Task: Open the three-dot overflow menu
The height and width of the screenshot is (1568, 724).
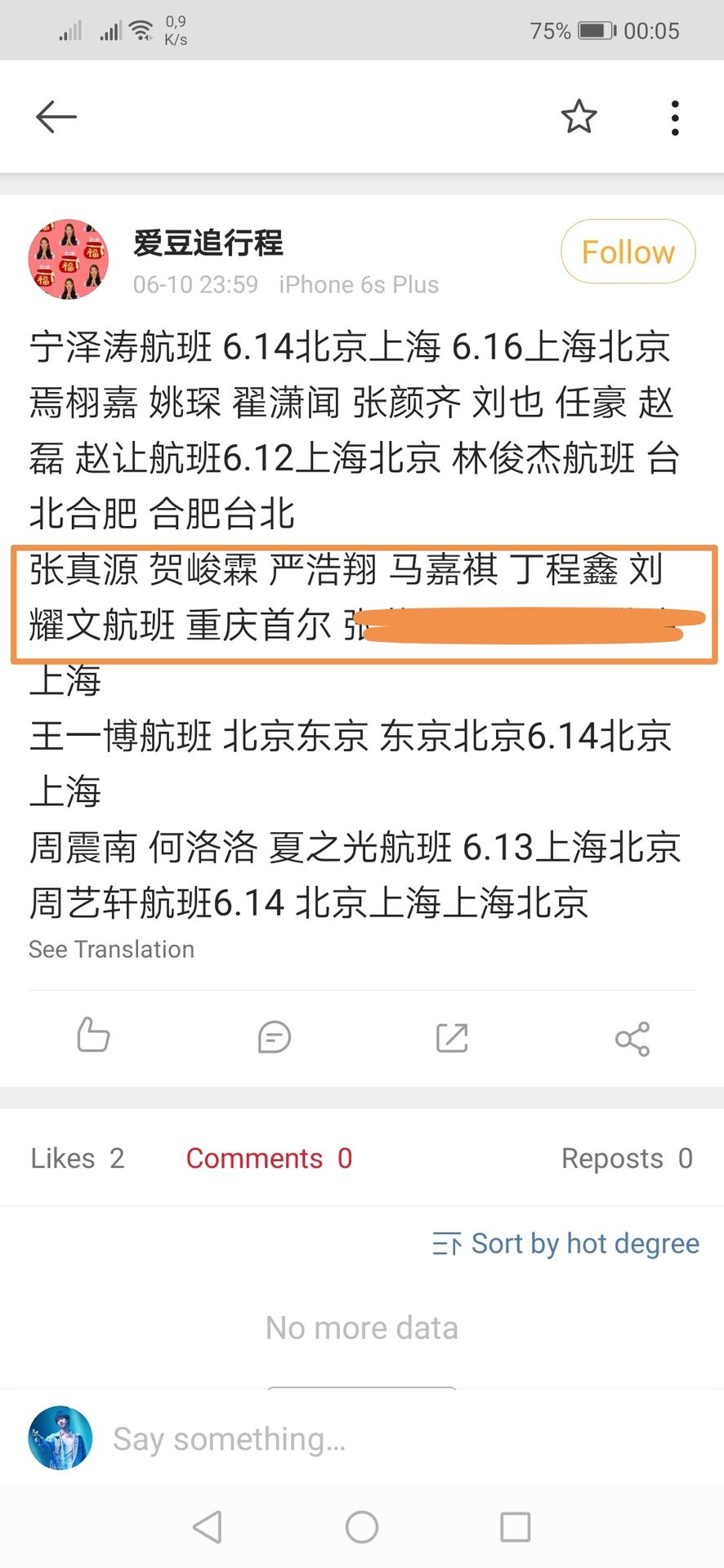Action: pyautogui.click(x=674, y=118)
